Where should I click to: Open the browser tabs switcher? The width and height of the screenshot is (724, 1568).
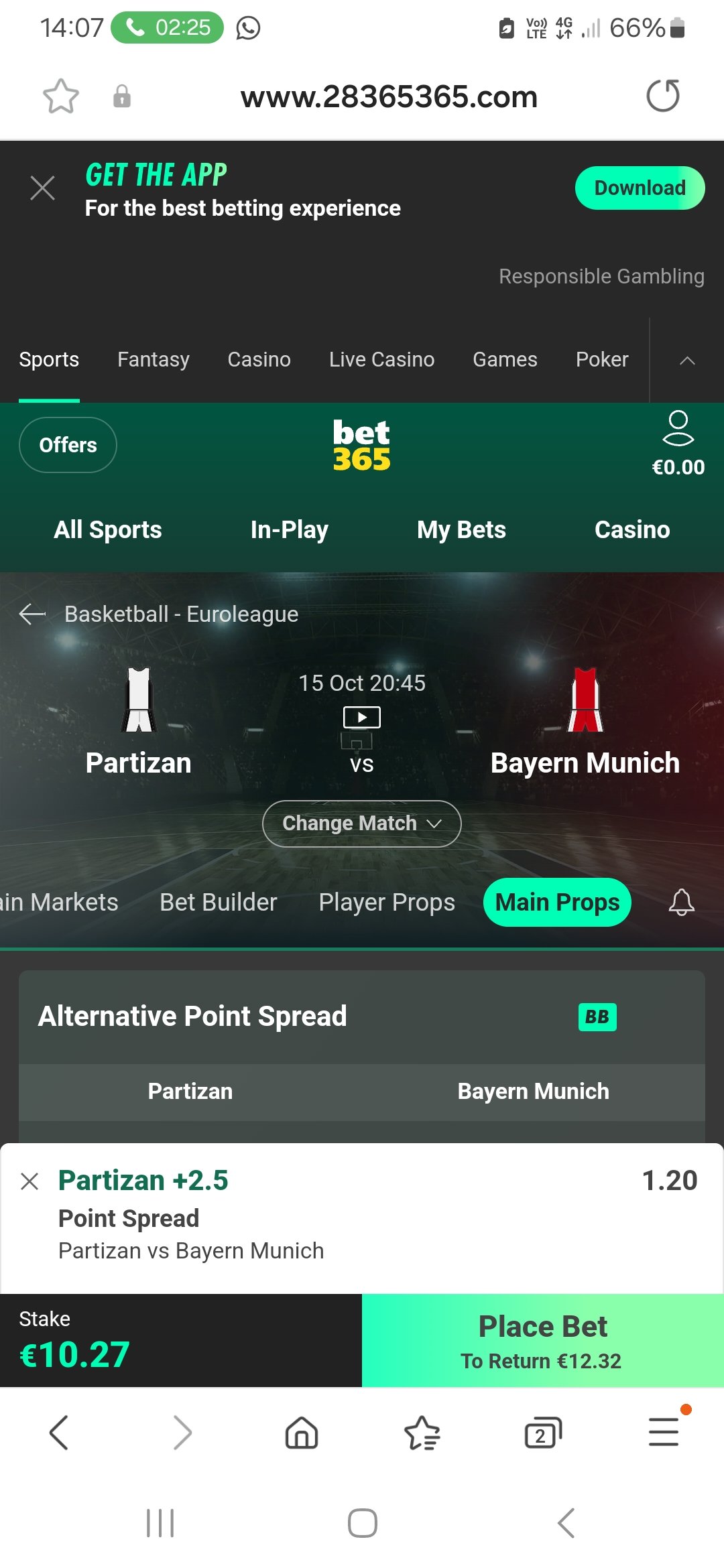(542, 1433)
